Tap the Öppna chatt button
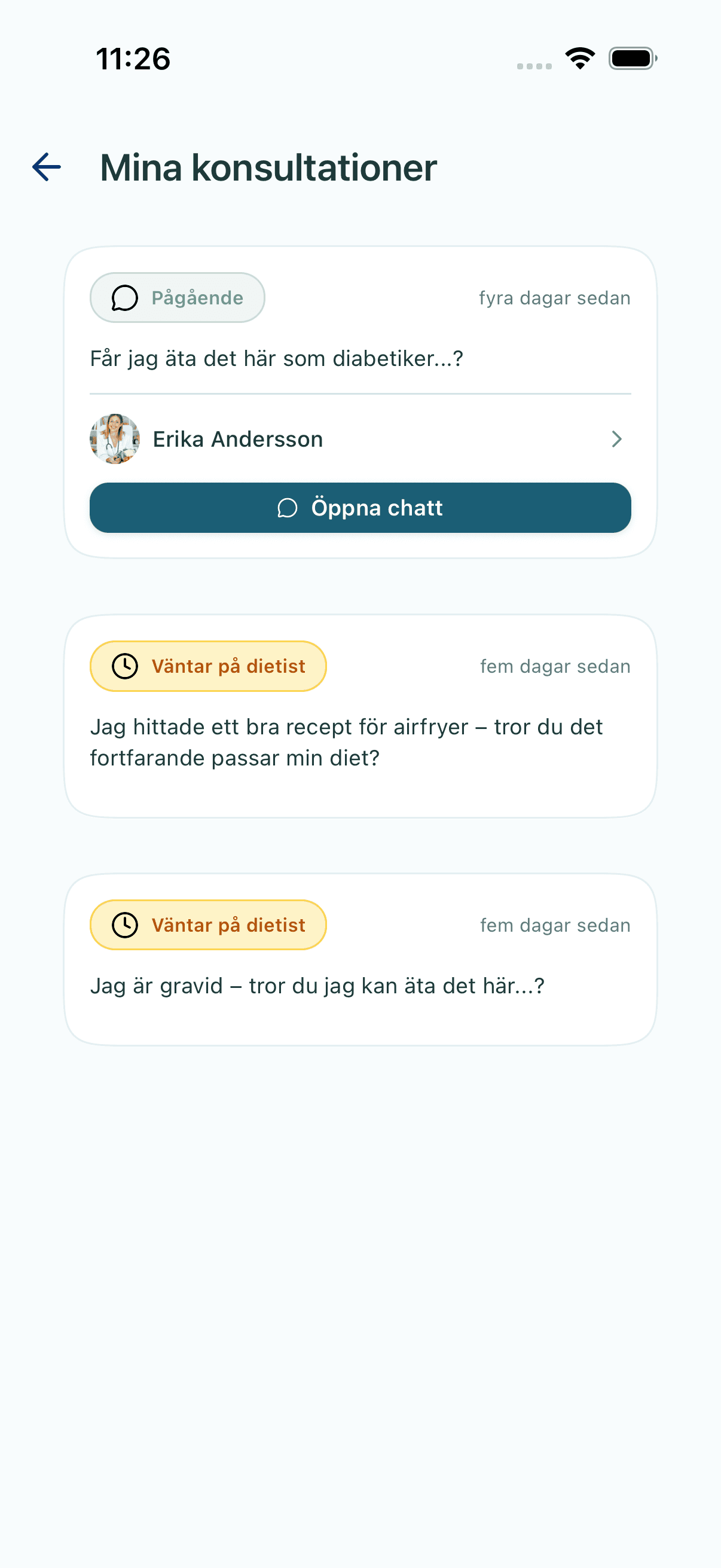 [x=360, y=508]
